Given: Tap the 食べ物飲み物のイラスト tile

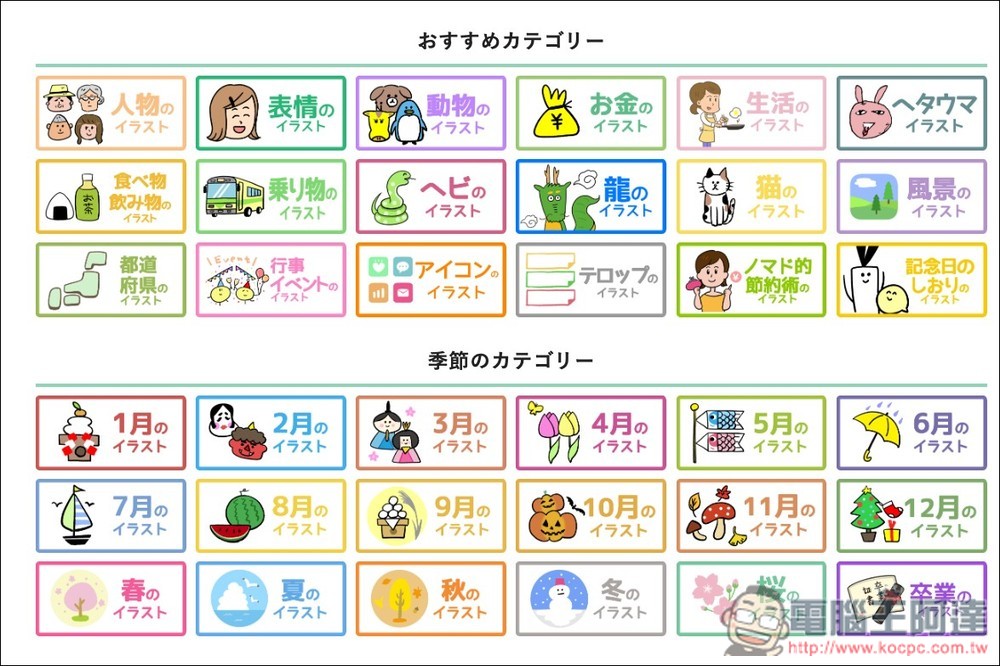Looking at the screenshot, I should click(x=111, y=196).
